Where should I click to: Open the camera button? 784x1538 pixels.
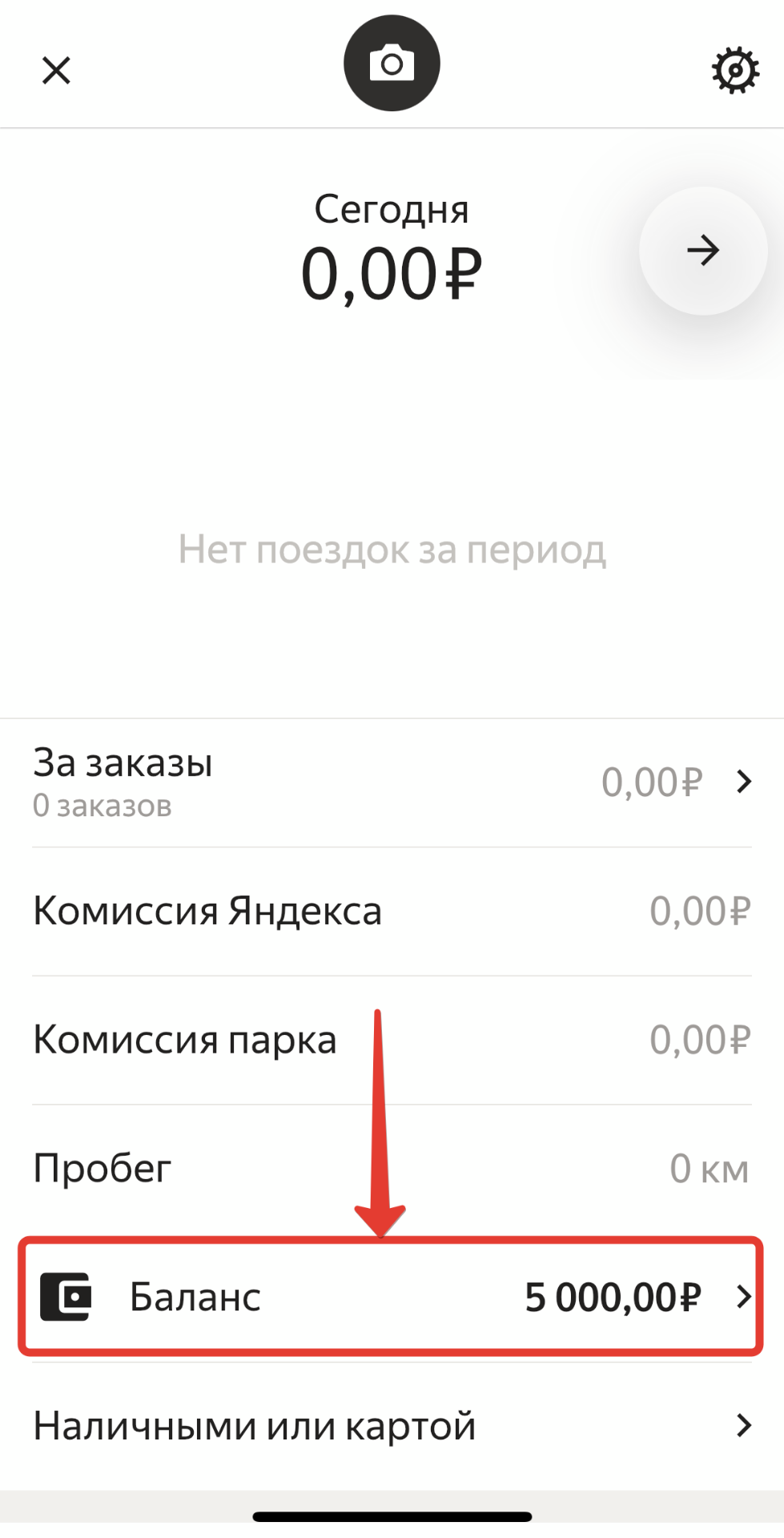(x=392, y=63)
